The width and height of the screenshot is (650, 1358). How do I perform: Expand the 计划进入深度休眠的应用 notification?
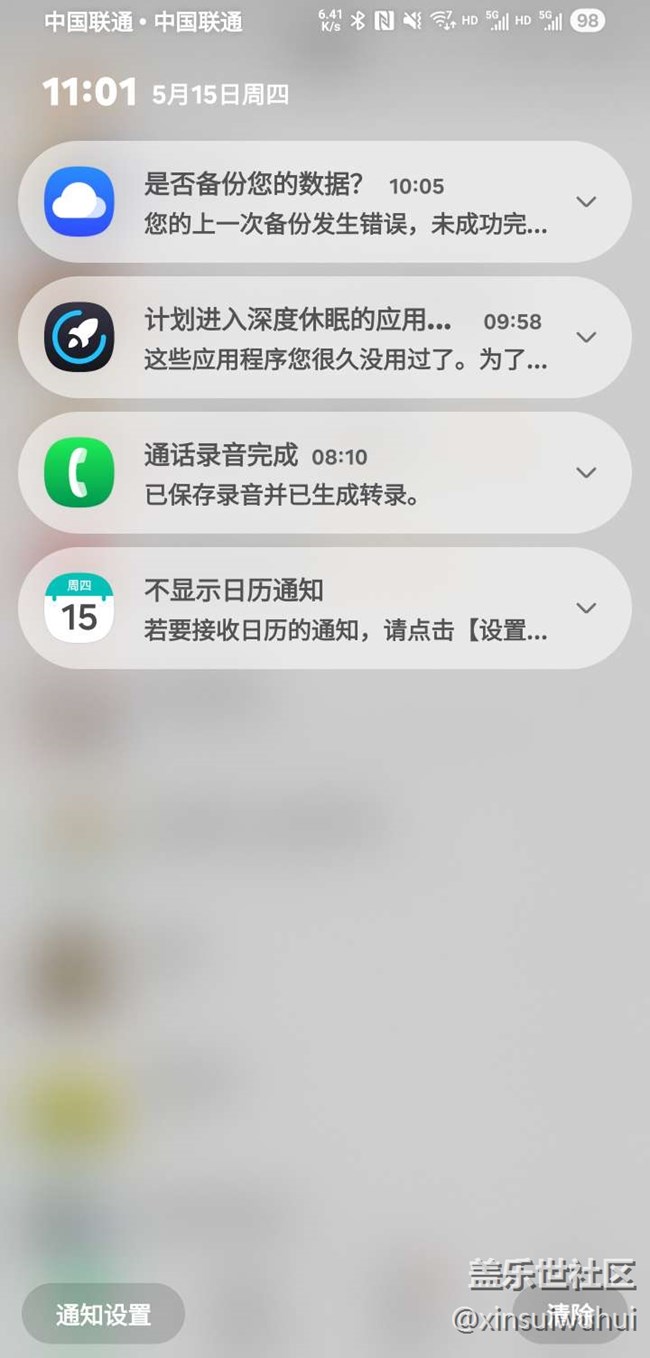point(586,338)
